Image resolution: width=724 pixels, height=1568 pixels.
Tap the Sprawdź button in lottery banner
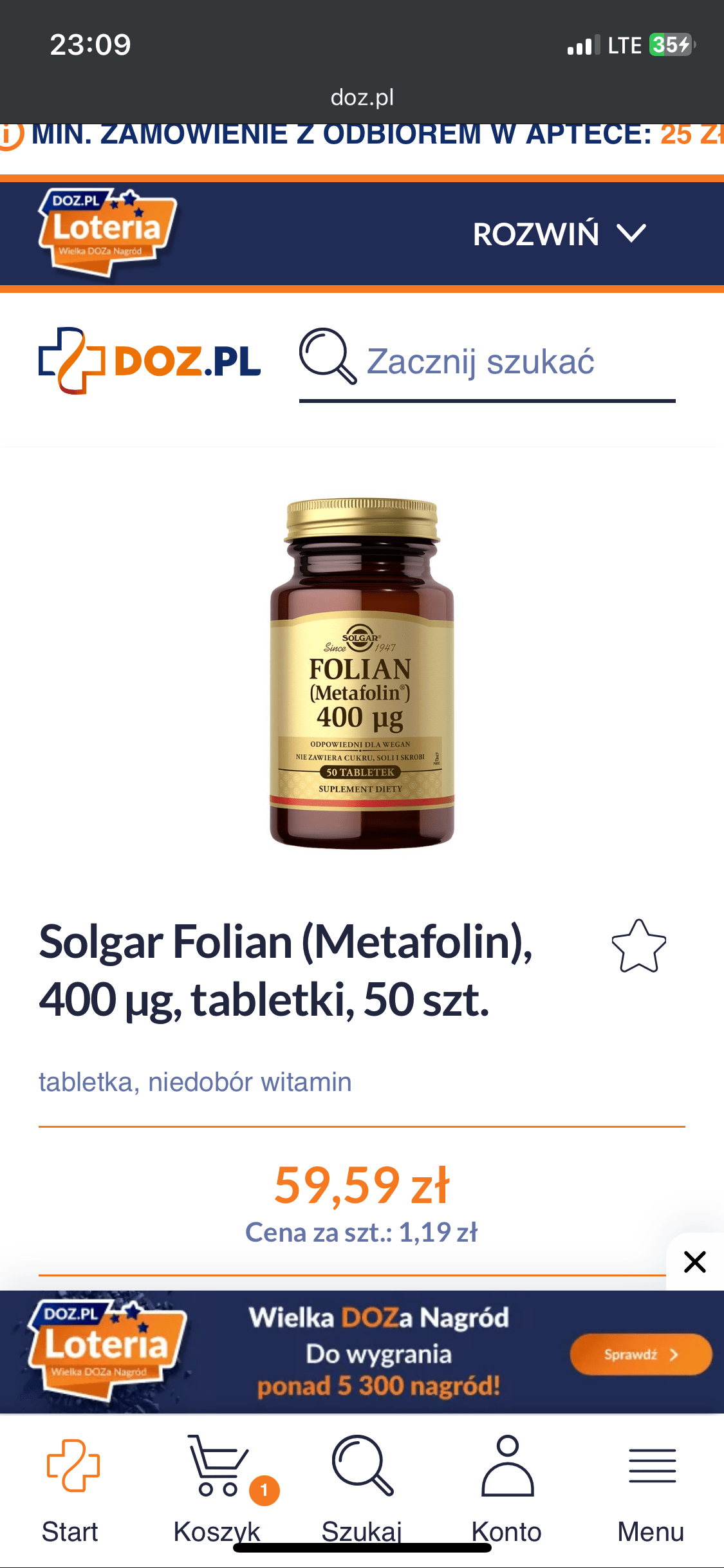point(640,1354)
